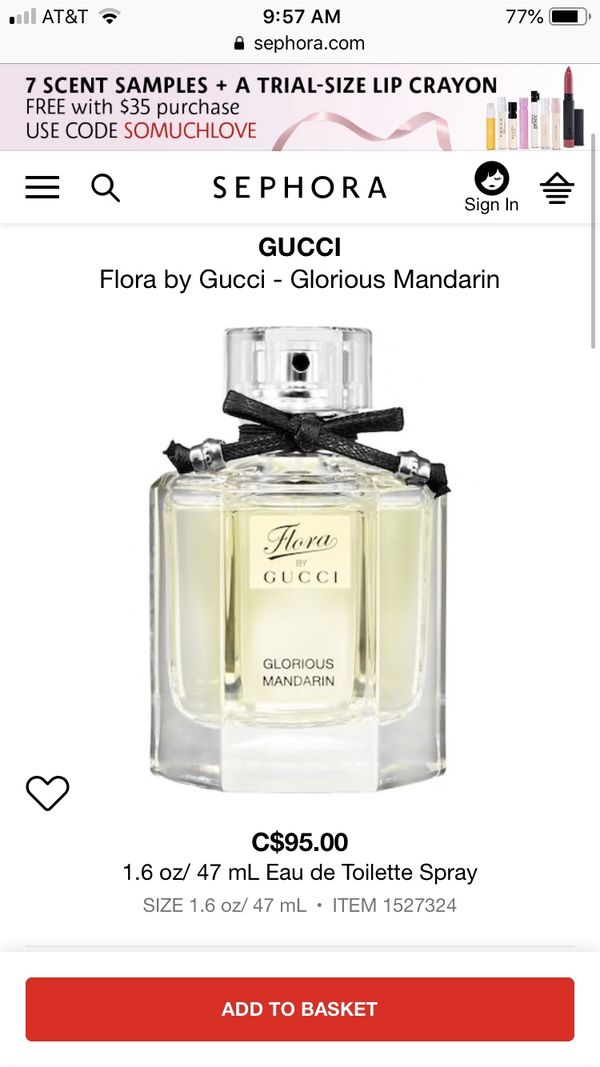Tap Add to Basket button
Screen dimensions: 600x1067
[300, 1008]
